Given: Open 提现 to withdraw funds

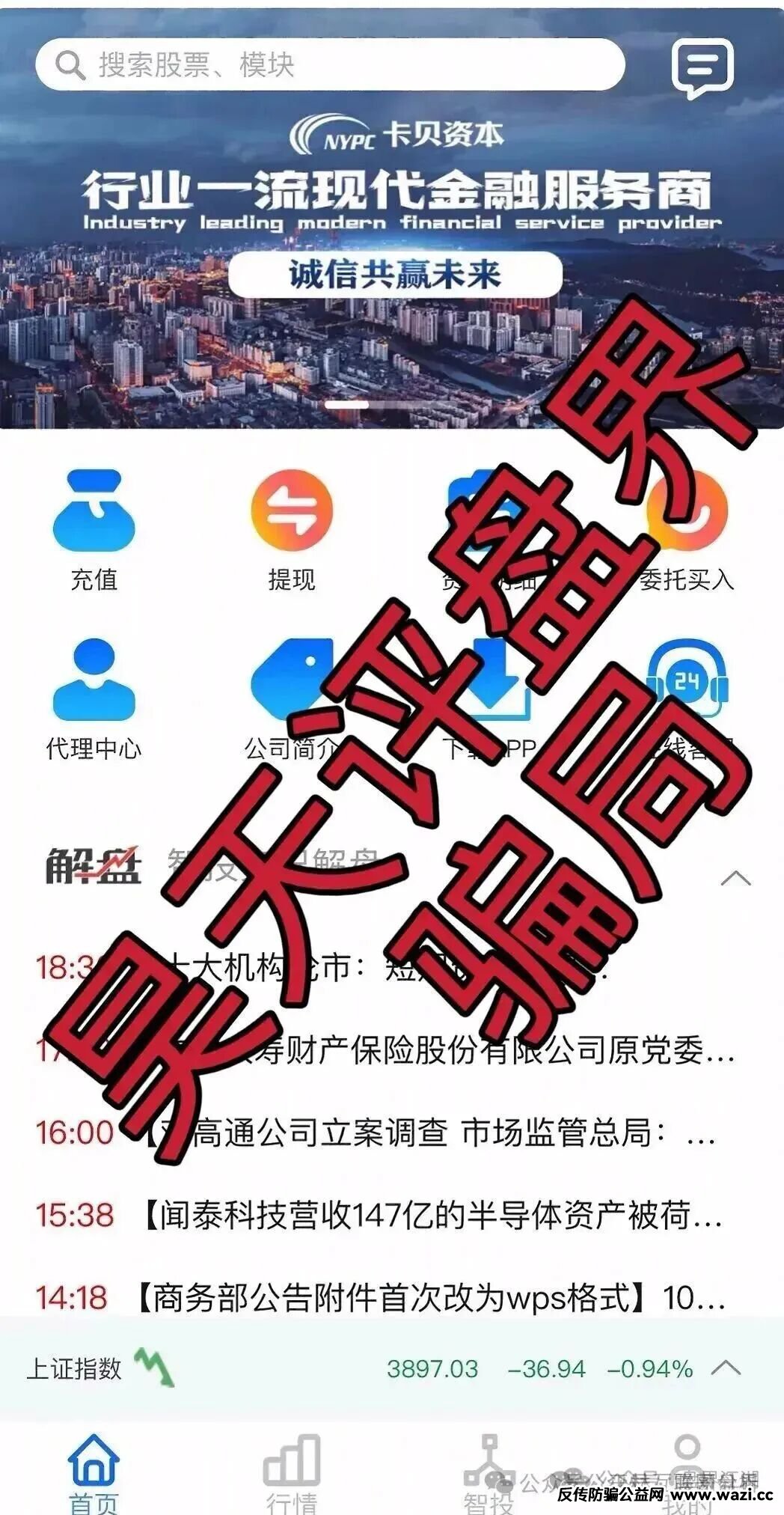Looking at the screenshot, I should tap(292, 529).
